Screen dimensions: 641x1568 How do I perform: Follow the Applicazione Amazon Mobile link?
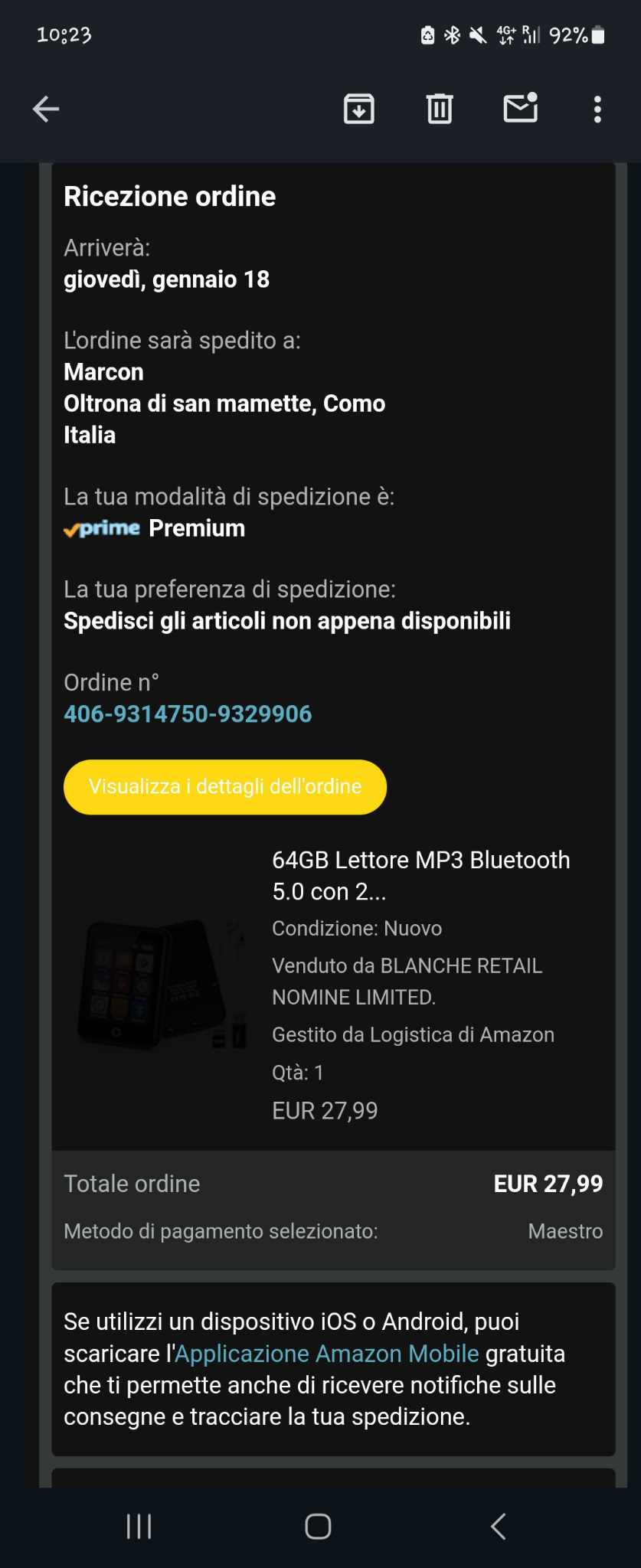click(x=328, y=1354)
